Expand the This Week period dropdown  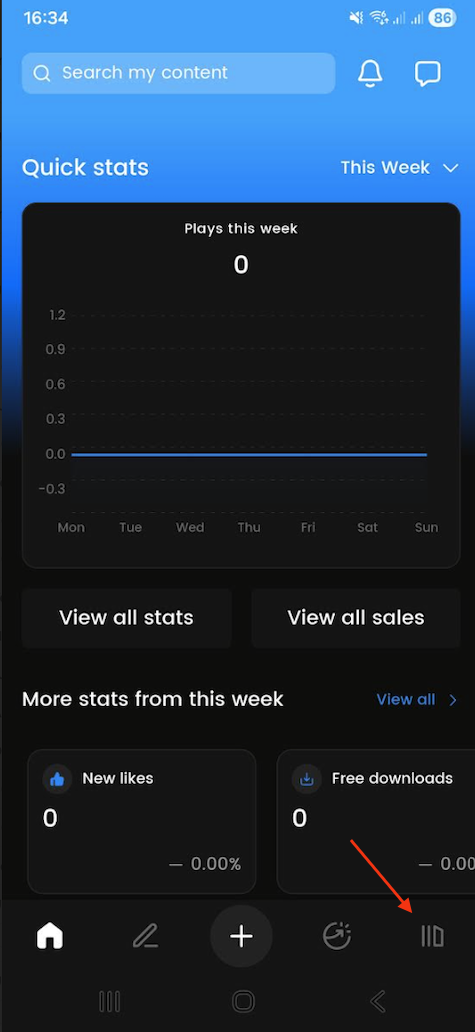pyautogui.click(x=399, y=167)
